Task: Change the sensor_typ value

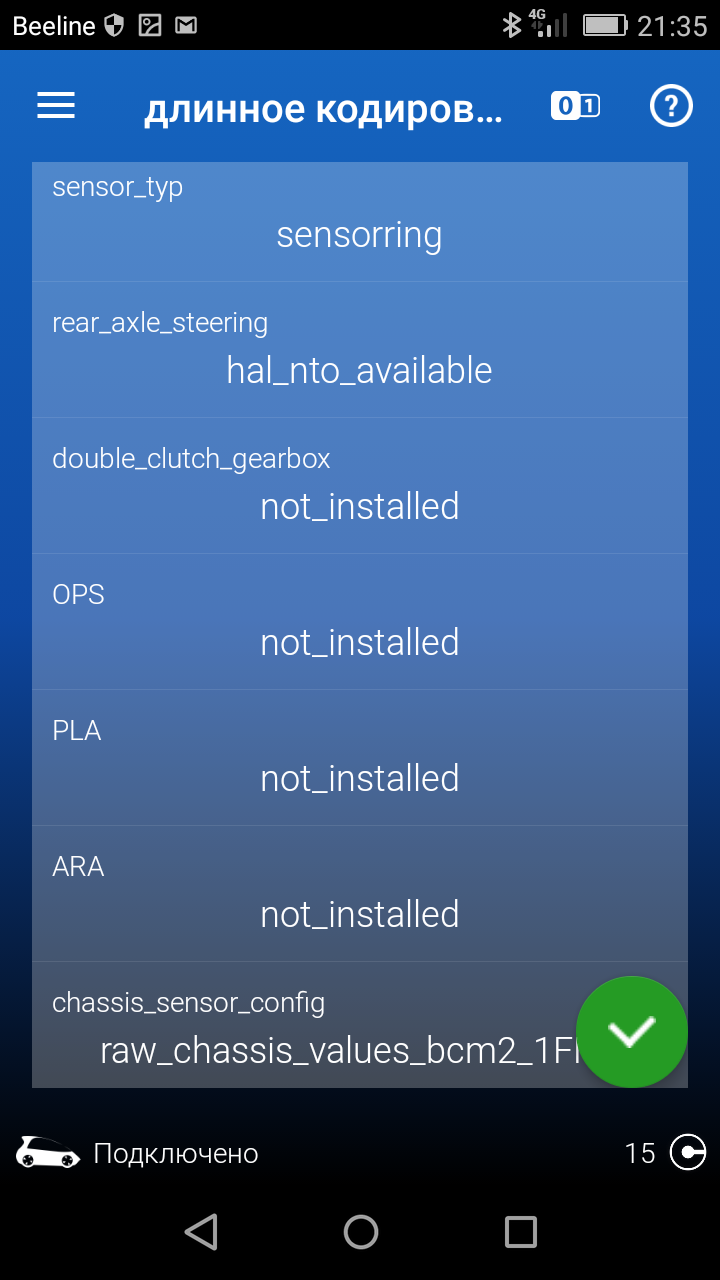Action: coord(359,222)
